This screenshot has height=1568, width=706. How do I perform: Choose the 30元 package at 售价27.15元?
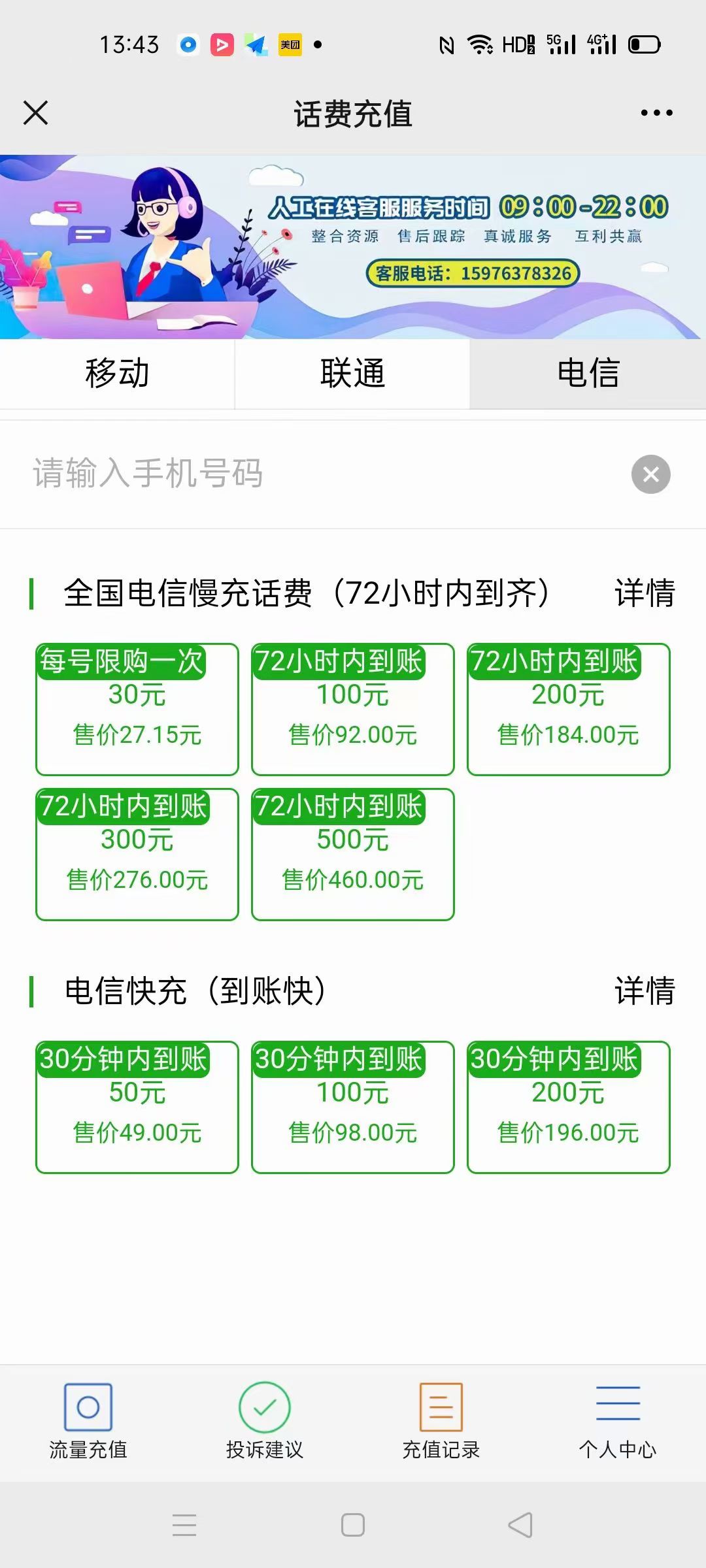click(137, 710)
